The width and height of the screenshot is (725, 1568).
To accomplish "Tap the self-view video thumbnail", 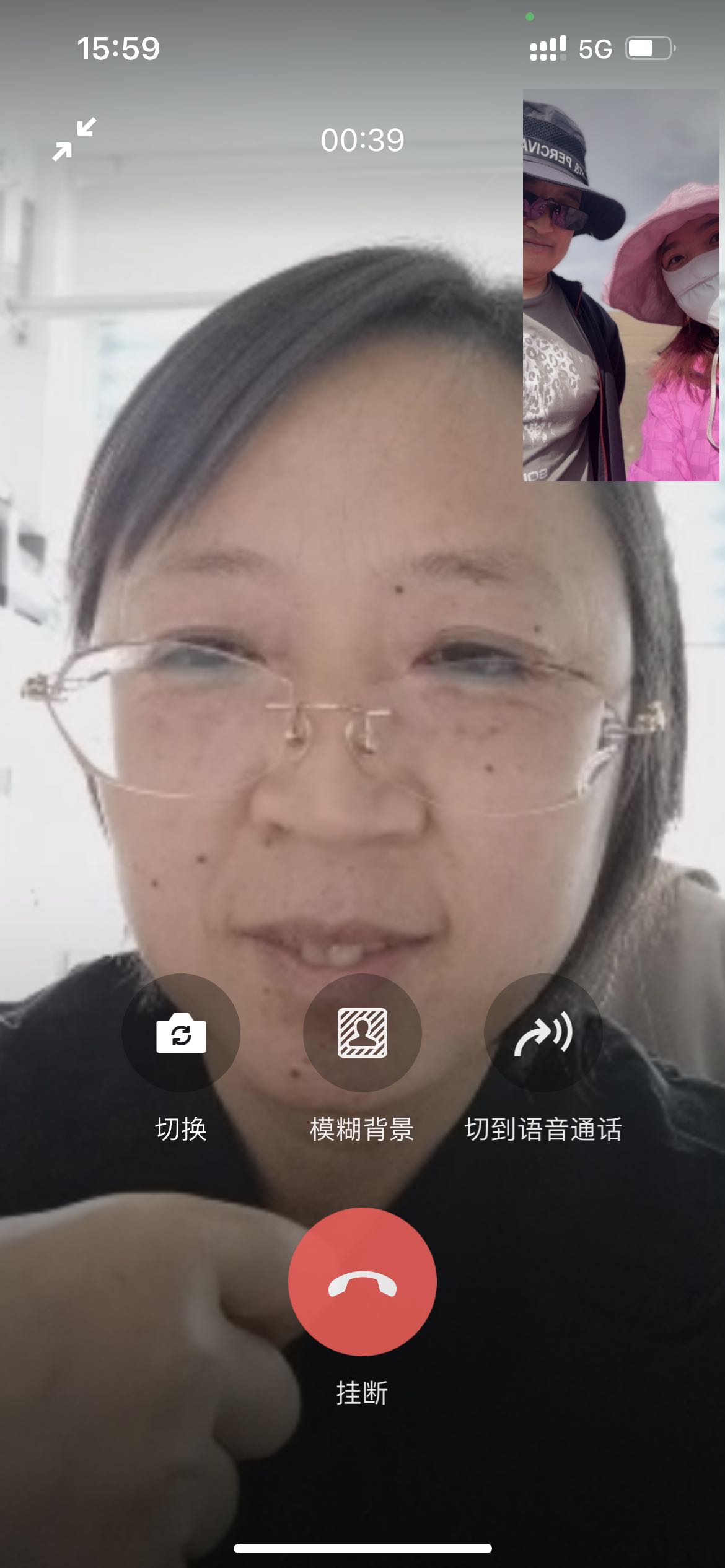I will click(621, 285).
